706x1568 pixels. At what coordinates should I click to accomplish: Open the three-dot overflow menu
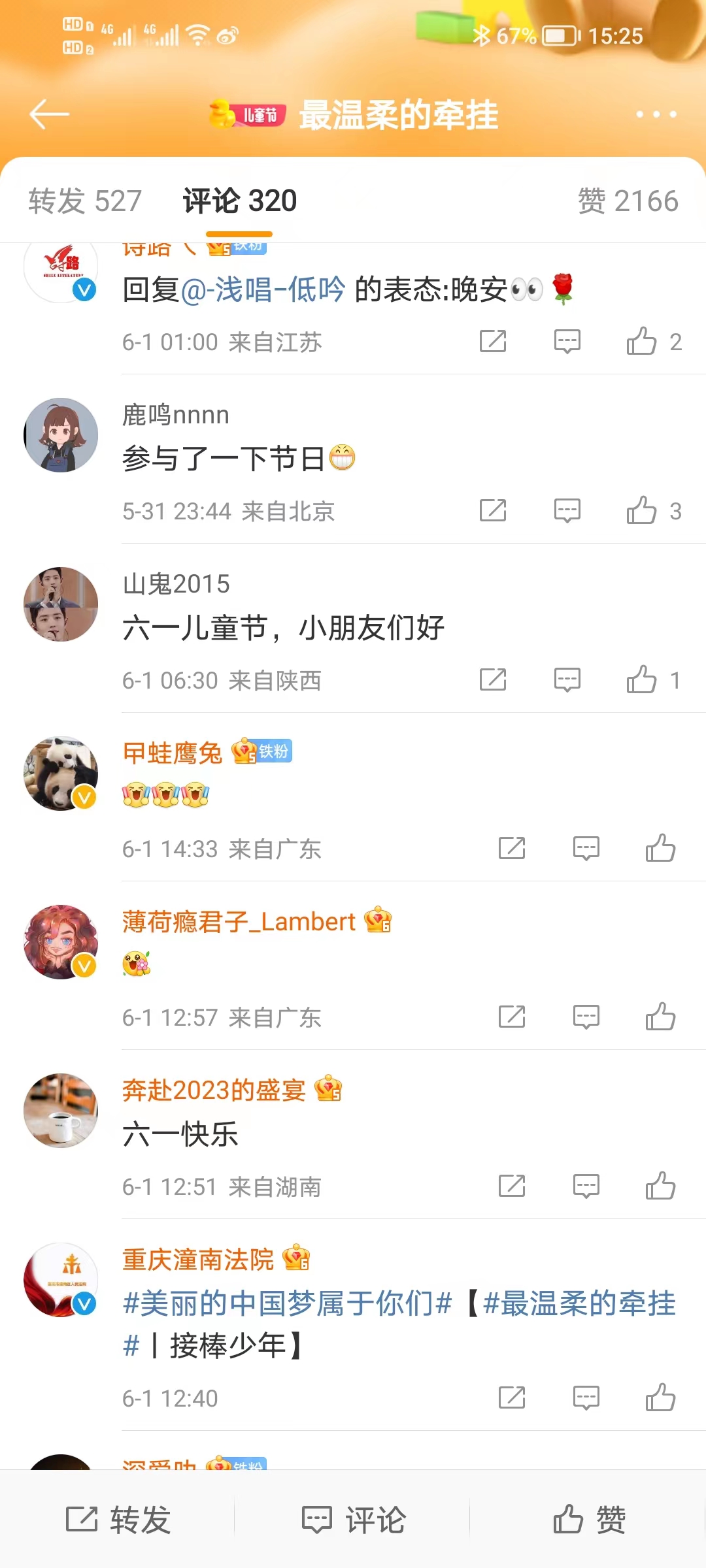click(x=656, y=114)
